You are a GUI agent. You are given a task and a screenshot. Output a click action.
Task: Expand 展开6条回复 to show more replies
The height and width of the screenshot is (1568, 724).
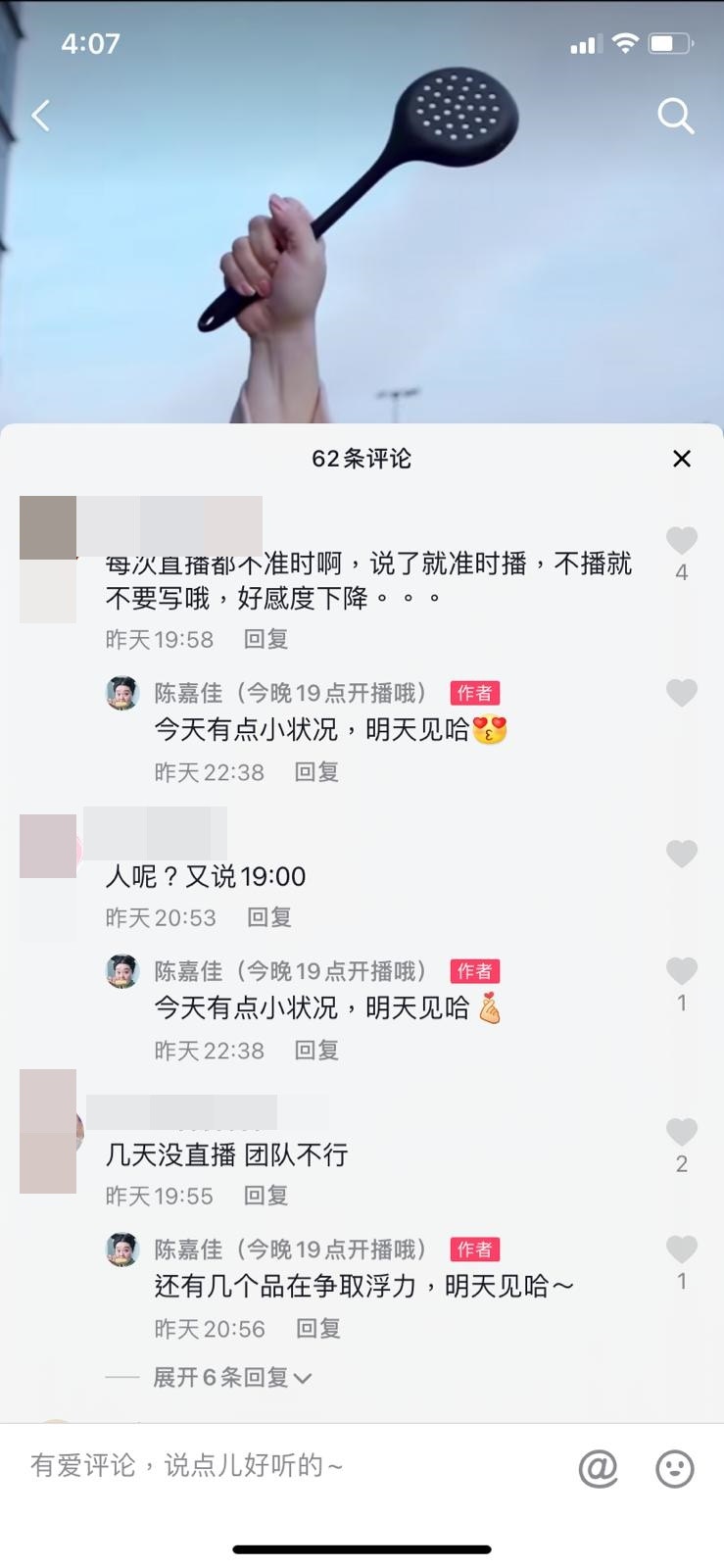click(231, 1378)
